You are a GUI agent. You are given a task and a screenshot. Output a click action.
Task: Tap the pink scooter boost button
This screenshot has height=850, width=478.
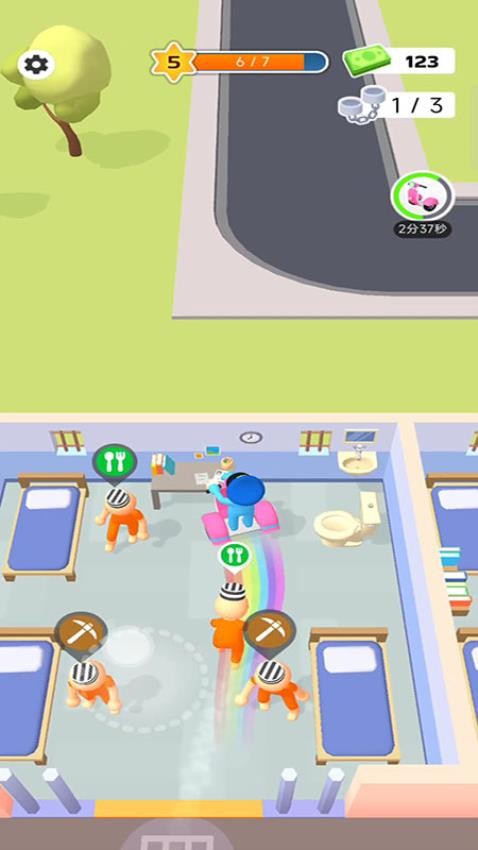tap(423, 196)
